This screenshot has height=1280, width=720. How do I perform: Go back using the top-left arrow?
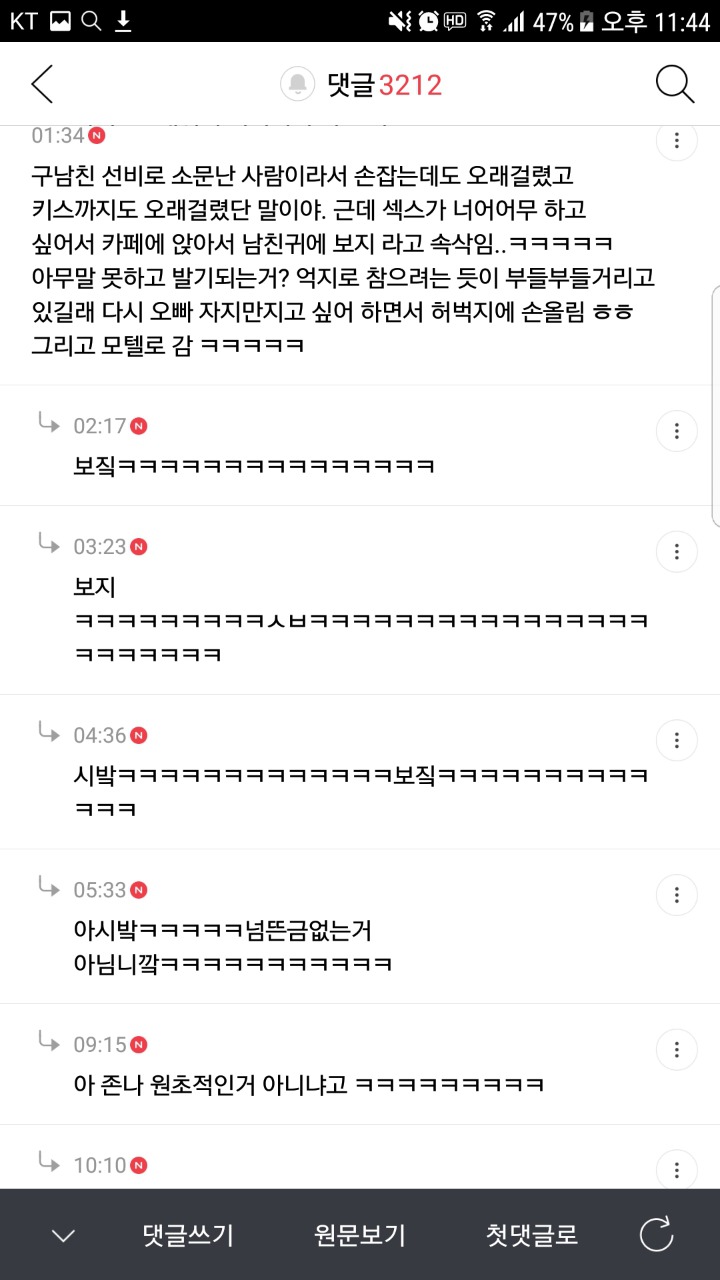tap(42, 85)
